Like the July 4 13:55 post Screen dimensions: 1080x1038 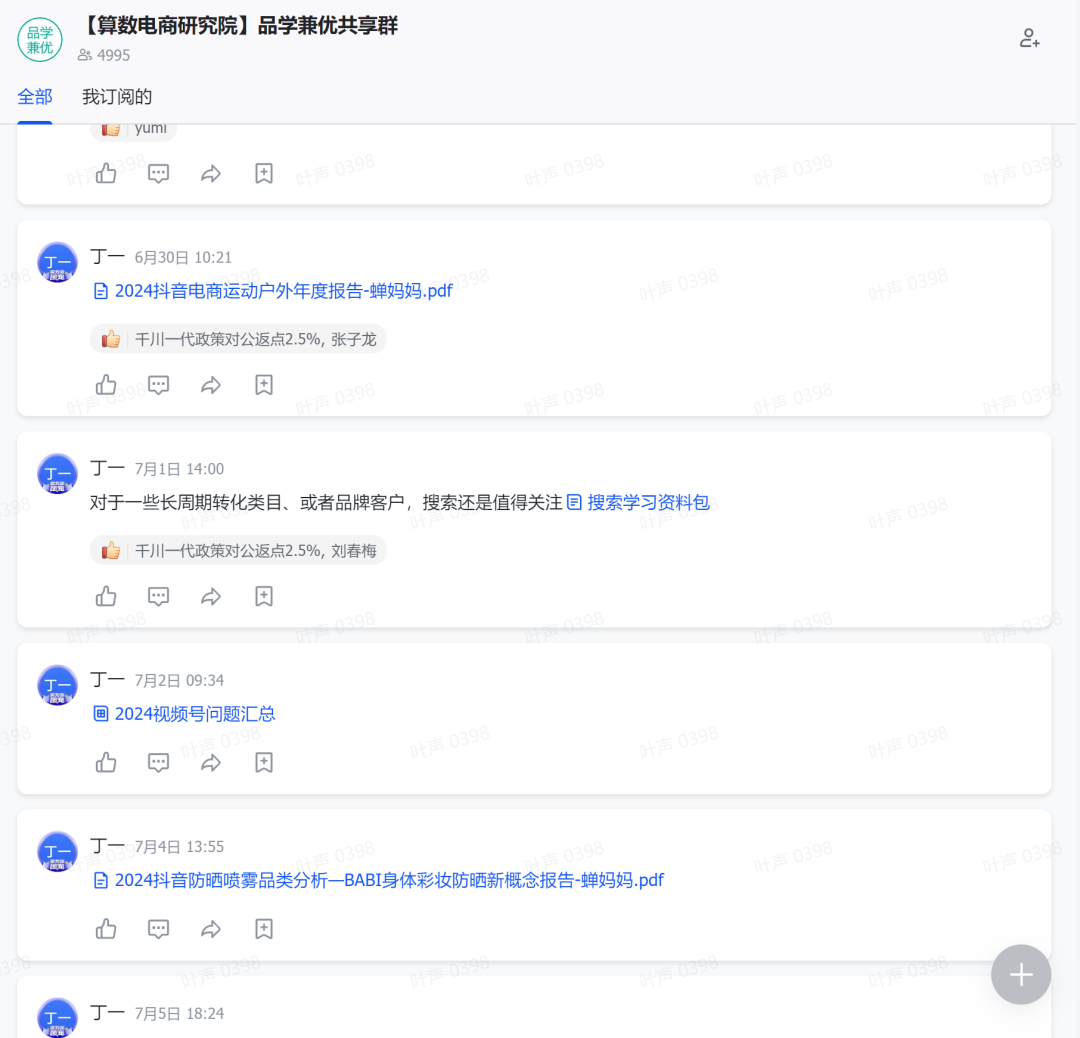pyautogui.click(x=106, y=929)
